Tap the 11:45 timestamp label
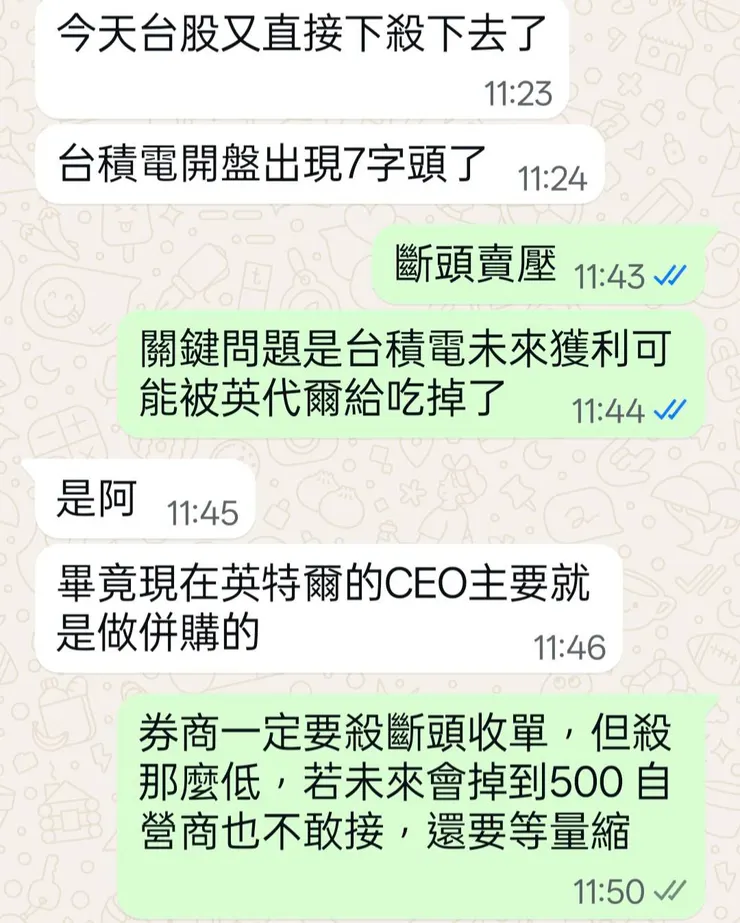 (x=201, y=508)
